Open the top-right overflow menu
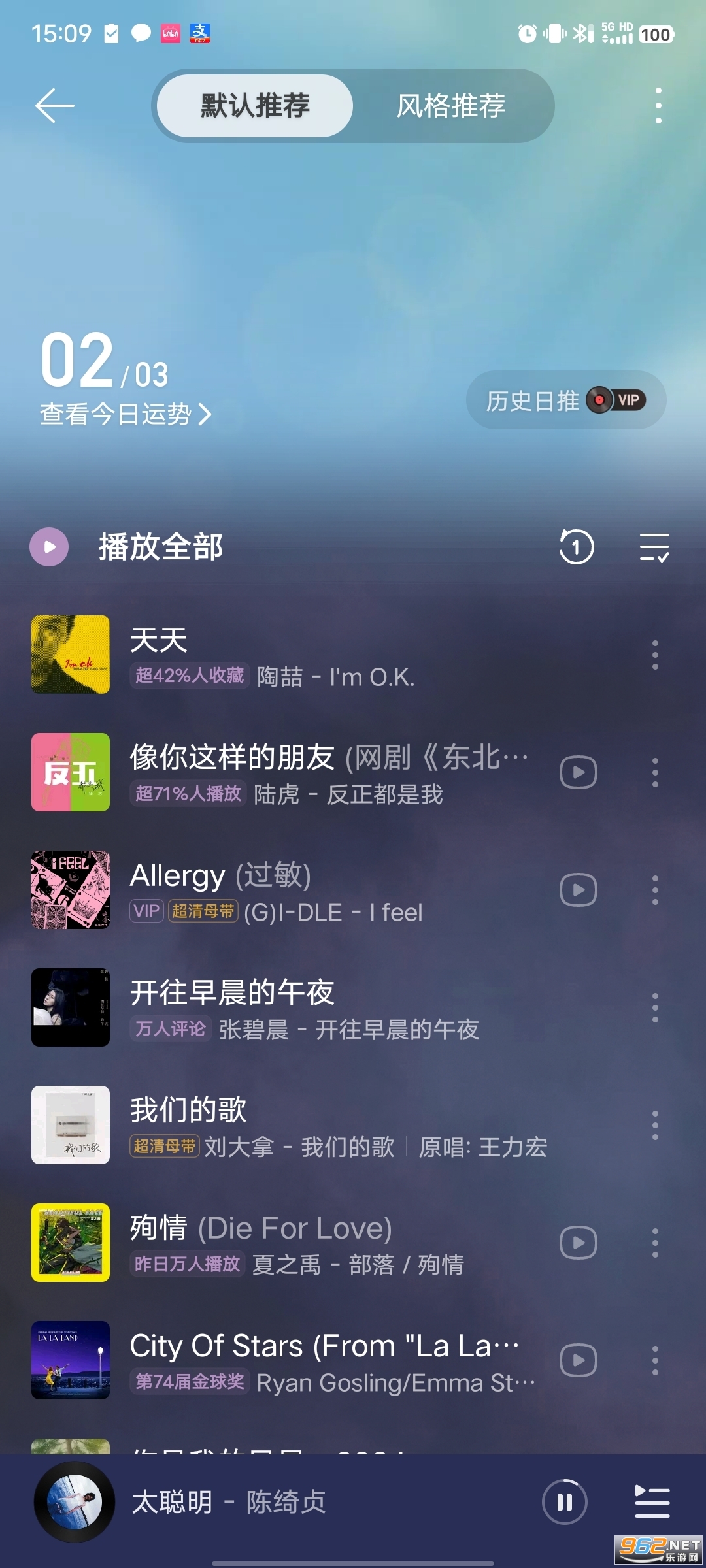The height and width of the screenshot is (1568, 706). coord(658,106)
